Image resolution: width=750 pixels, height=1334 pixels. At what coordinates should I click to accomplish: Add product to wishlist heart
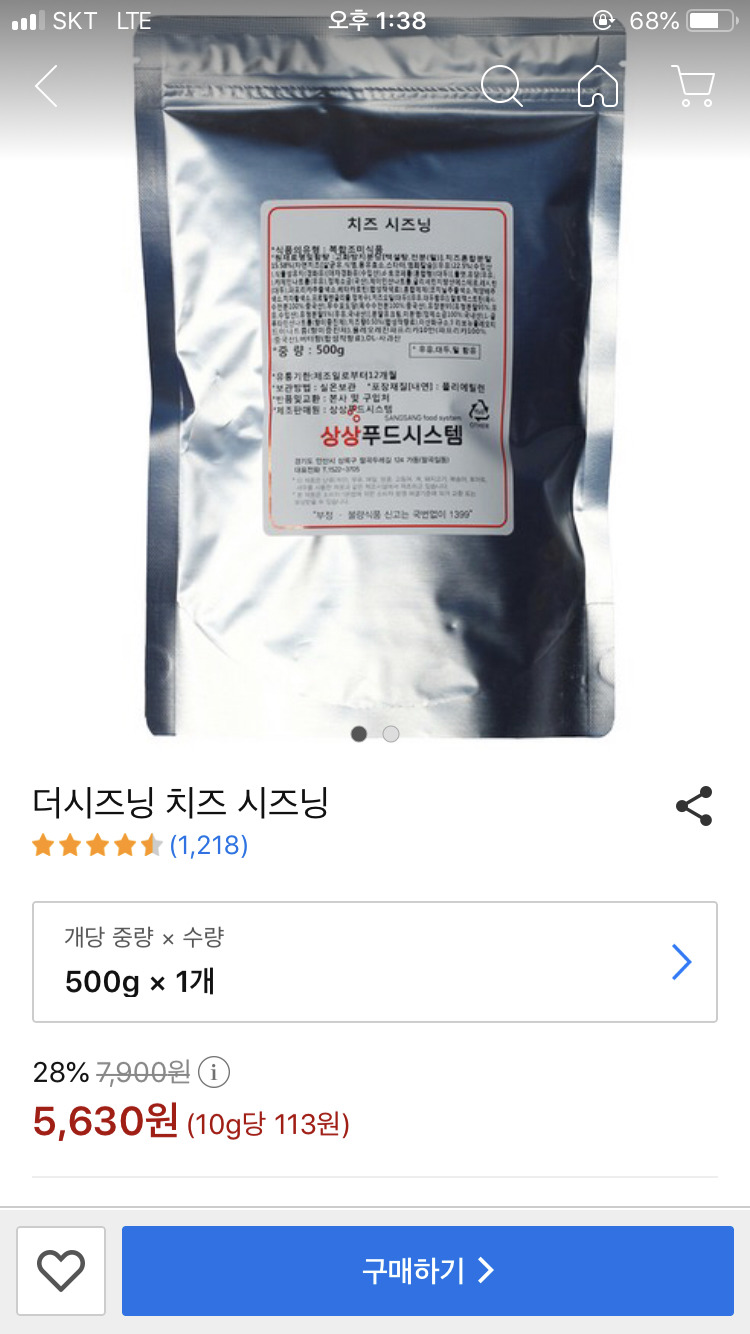pos(61,1270)
